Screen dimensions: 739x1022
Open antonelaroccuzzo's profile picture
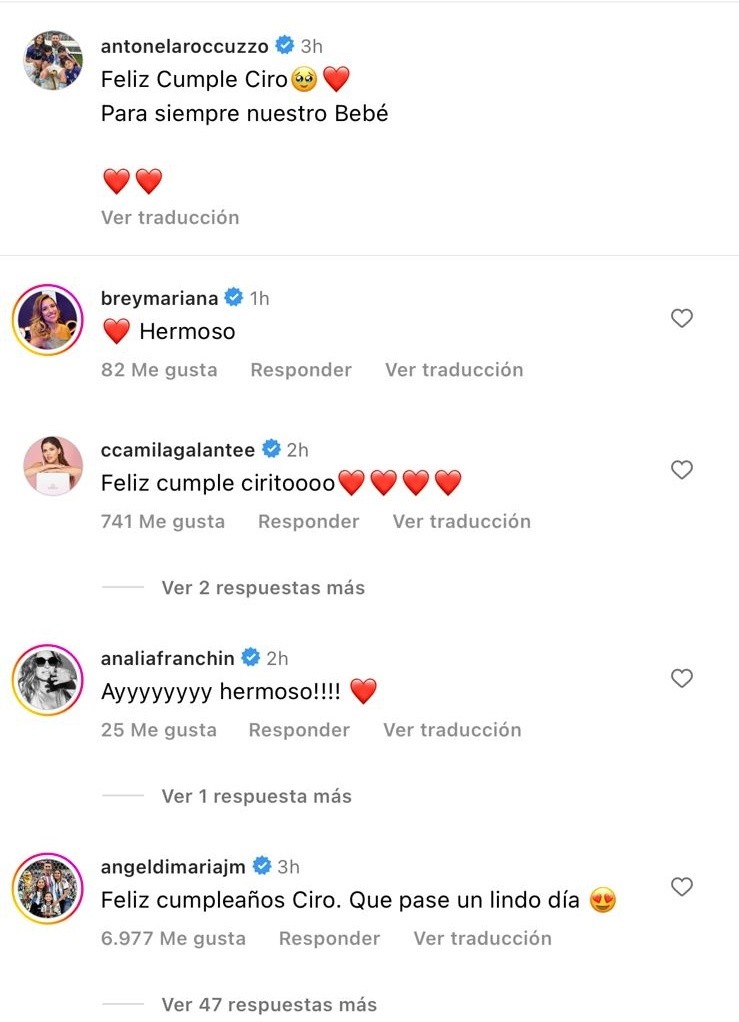52,59
